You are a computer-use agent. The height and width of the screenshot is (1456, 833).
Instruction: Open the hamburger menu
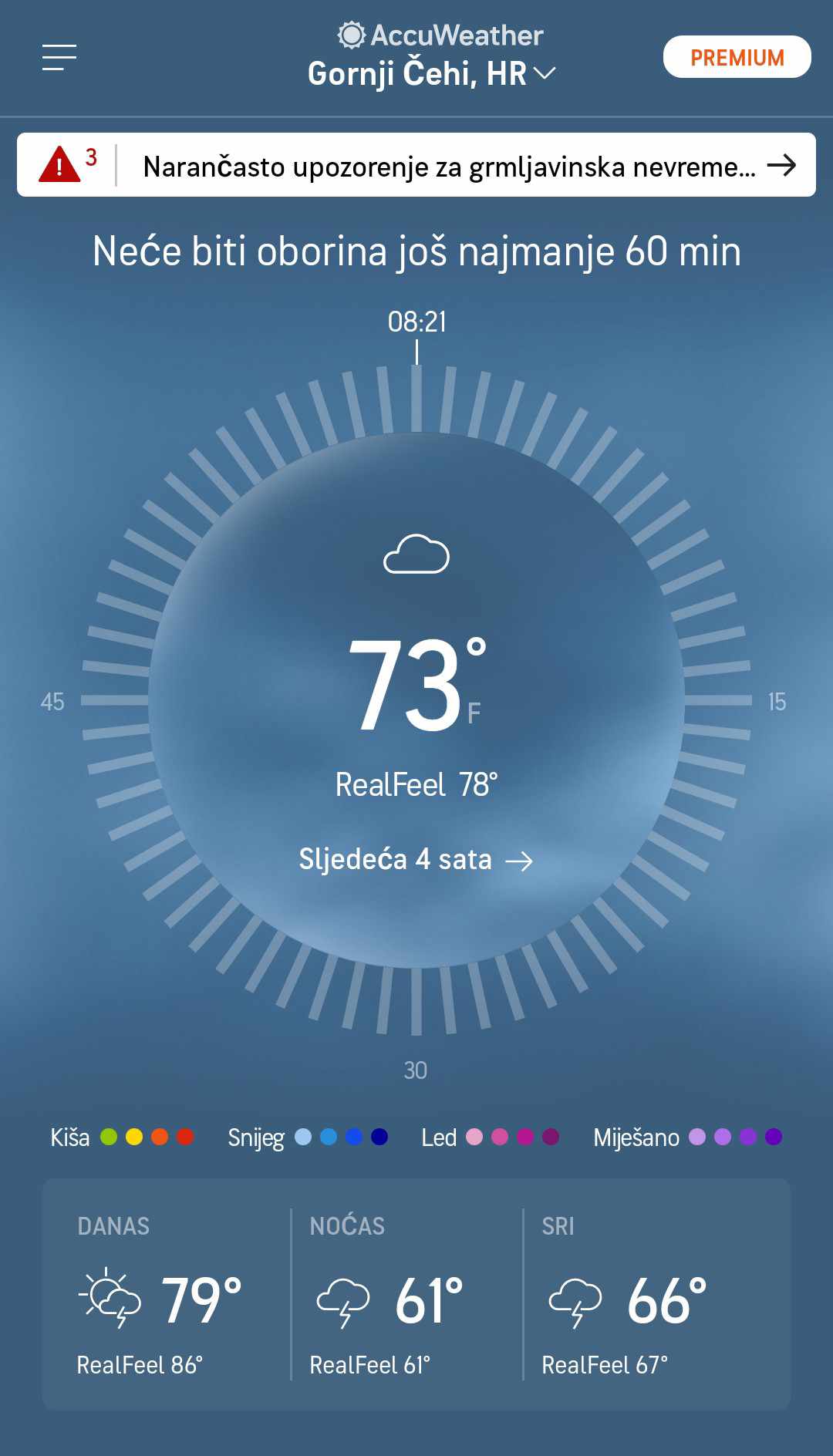click(59, 57)
